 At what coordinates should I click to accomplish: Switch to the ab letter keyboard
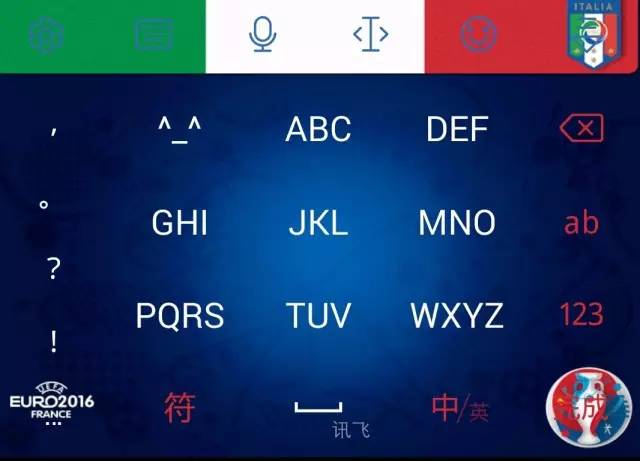pyautogui.click(x=581, y=222)
